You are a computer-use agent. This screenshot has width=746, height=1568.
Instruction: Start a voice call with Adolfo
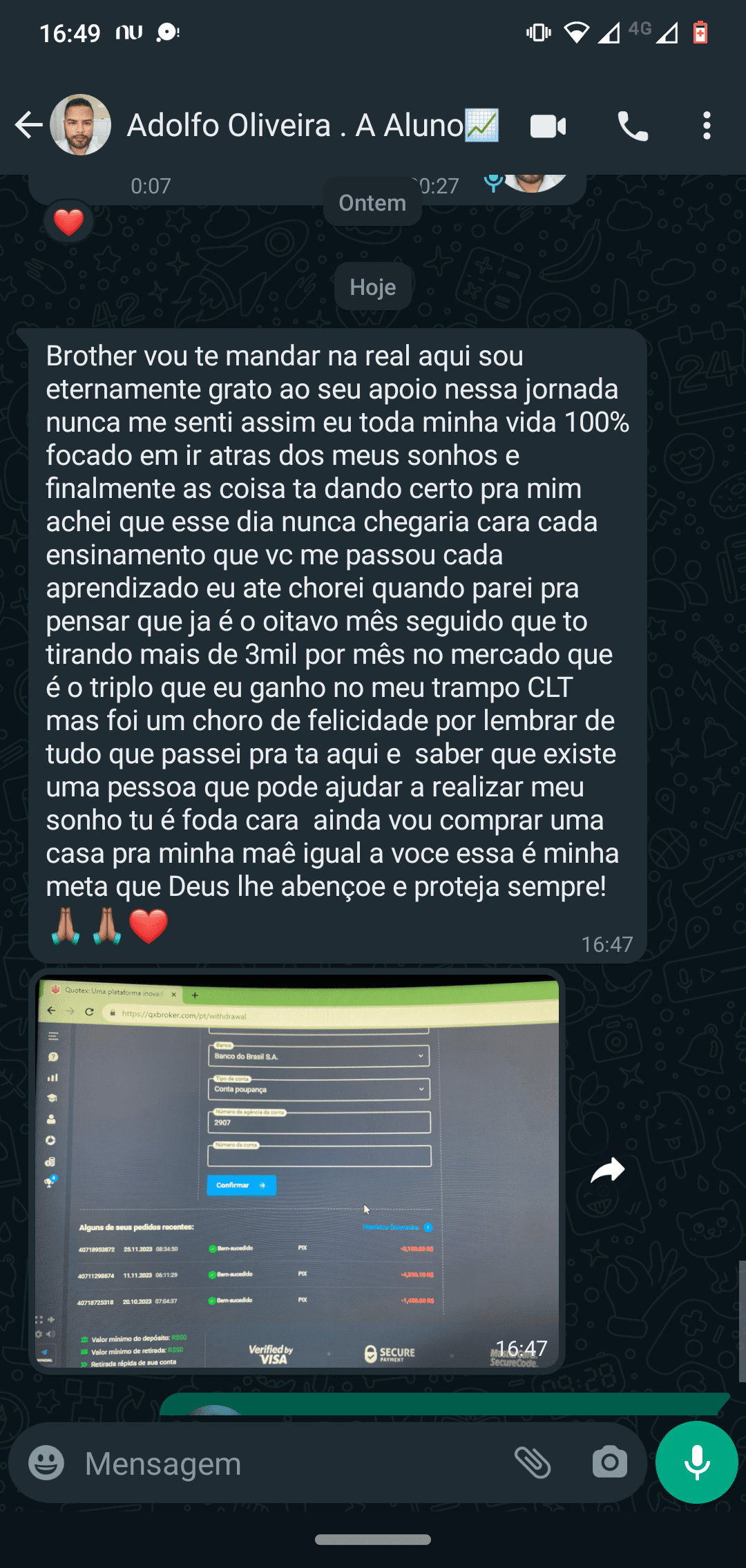[632, 126]
